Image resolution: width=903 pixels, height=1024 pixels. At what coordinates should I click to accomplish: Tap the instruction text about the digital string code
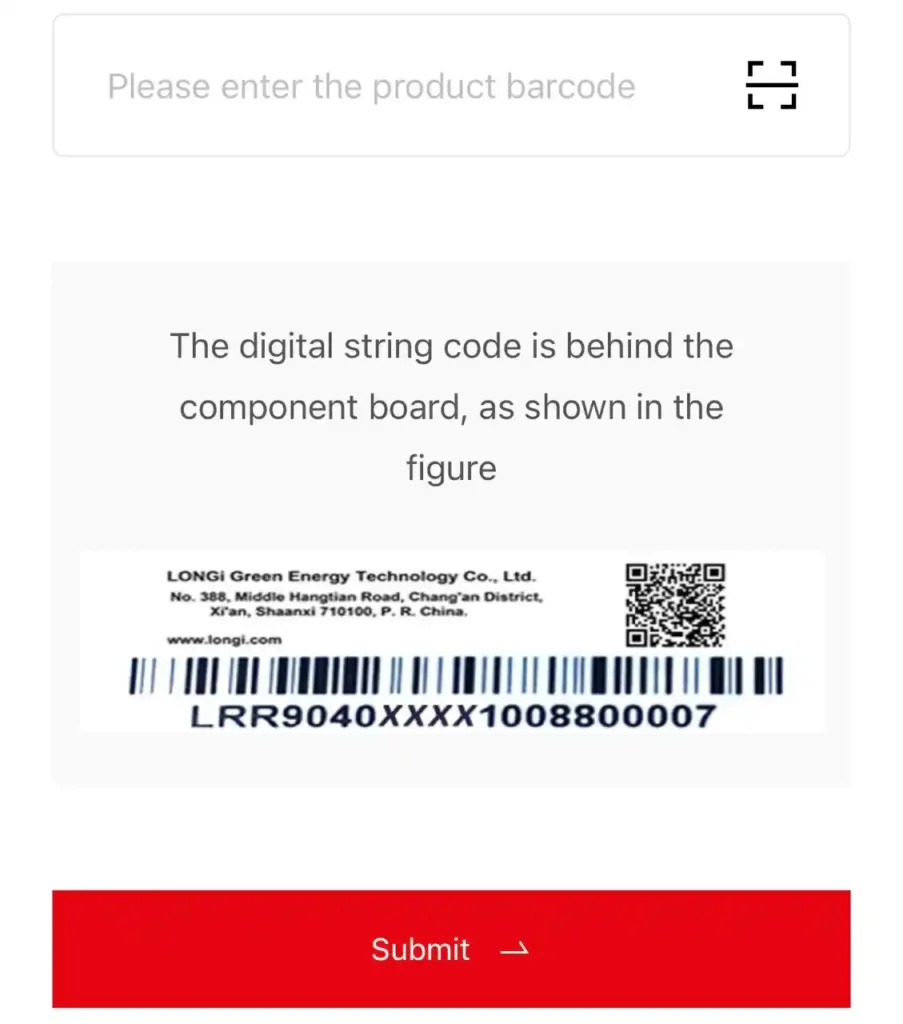point(451,406)
